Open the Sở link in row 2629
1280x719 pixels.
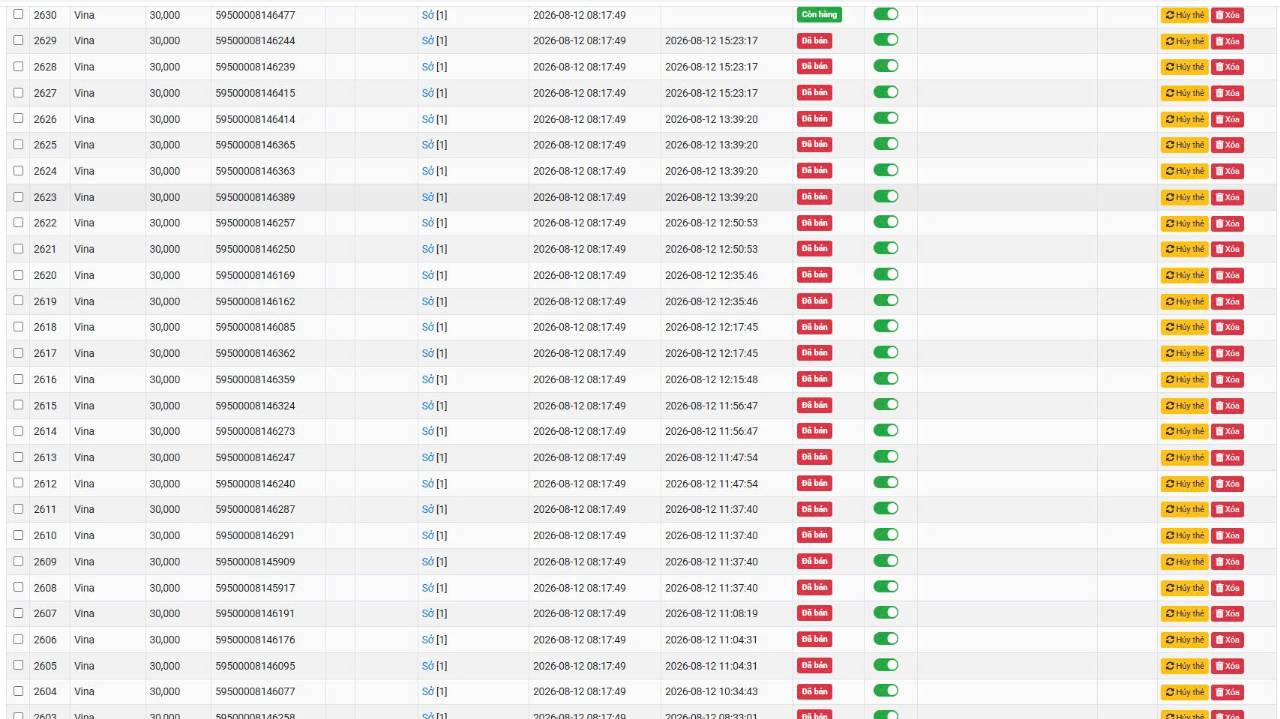(428, 41)
